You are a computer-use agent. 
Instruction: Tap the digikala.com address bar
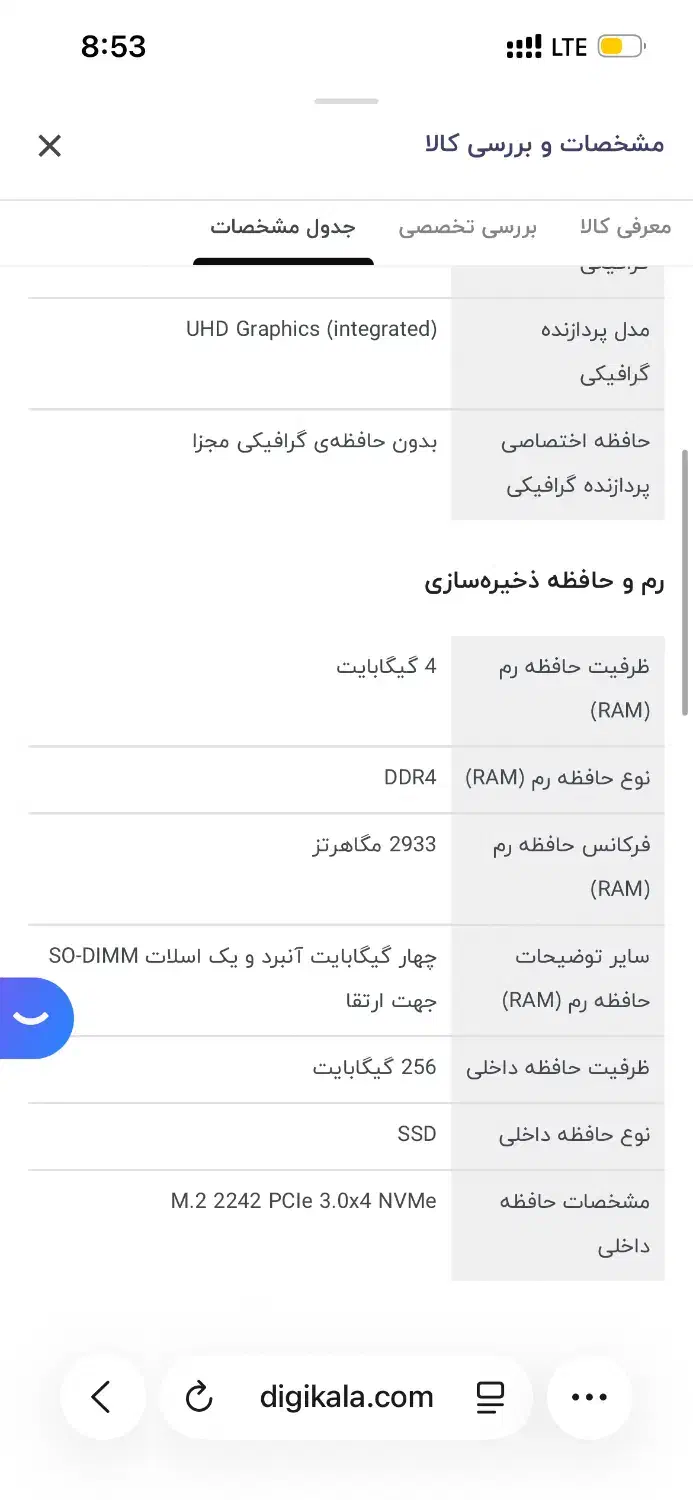(x=346, y=1397)
